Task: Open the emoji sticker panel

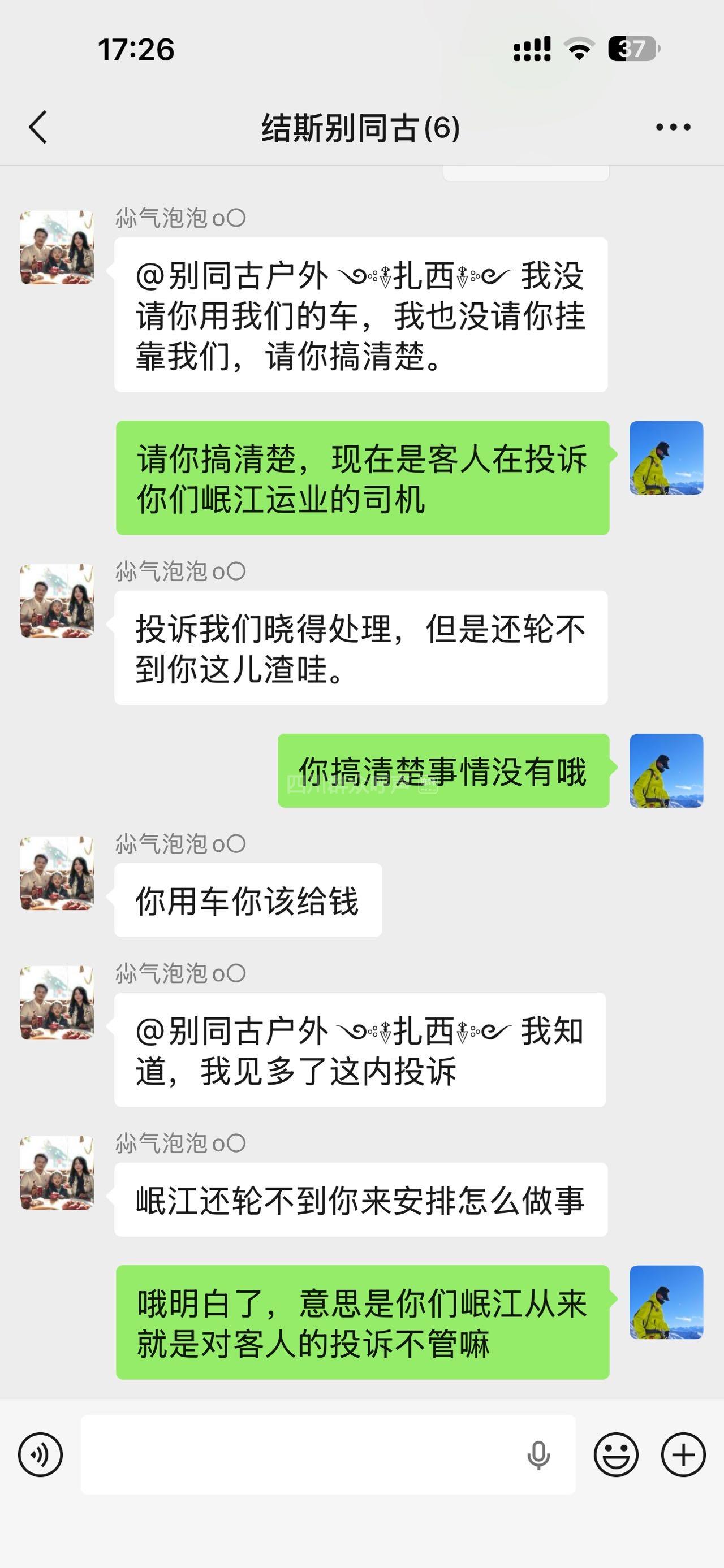Action: 616,1455
